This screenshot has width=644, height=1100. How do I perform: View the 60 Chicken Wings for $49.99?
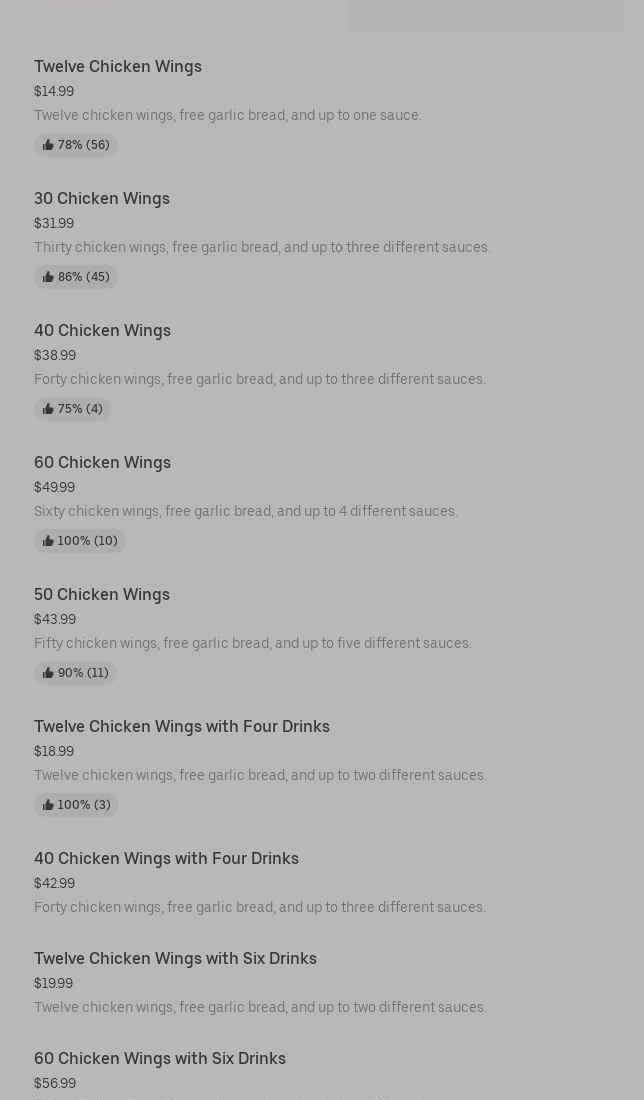pyautogui.click(x=102, y=463)
